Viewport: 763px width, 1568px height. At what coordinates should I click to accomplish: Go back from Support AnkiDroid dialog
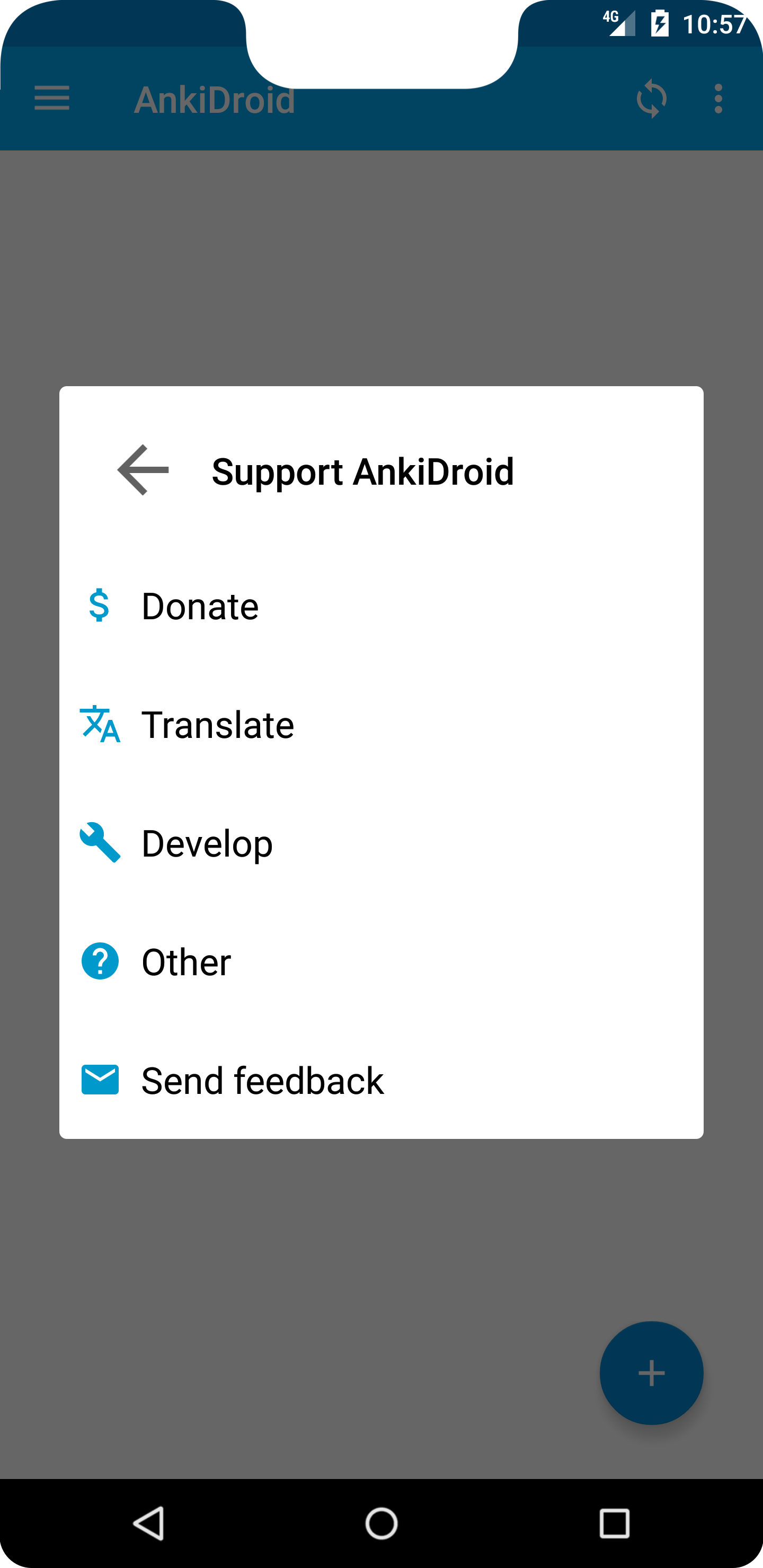(143, 470)
